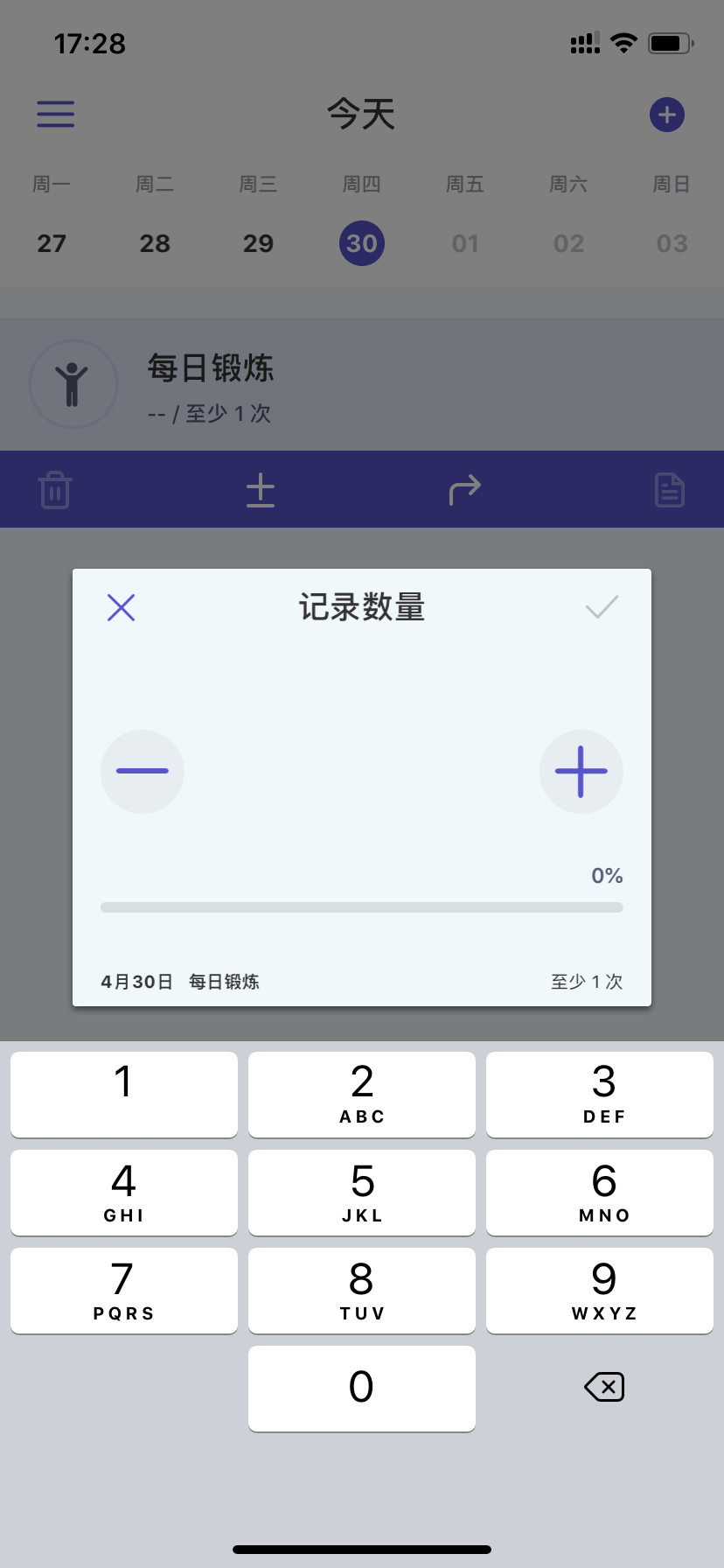This screenshot has width=724, height=1568.
Task: Close the 记录数量 dialog
Action: pos(121,607)
